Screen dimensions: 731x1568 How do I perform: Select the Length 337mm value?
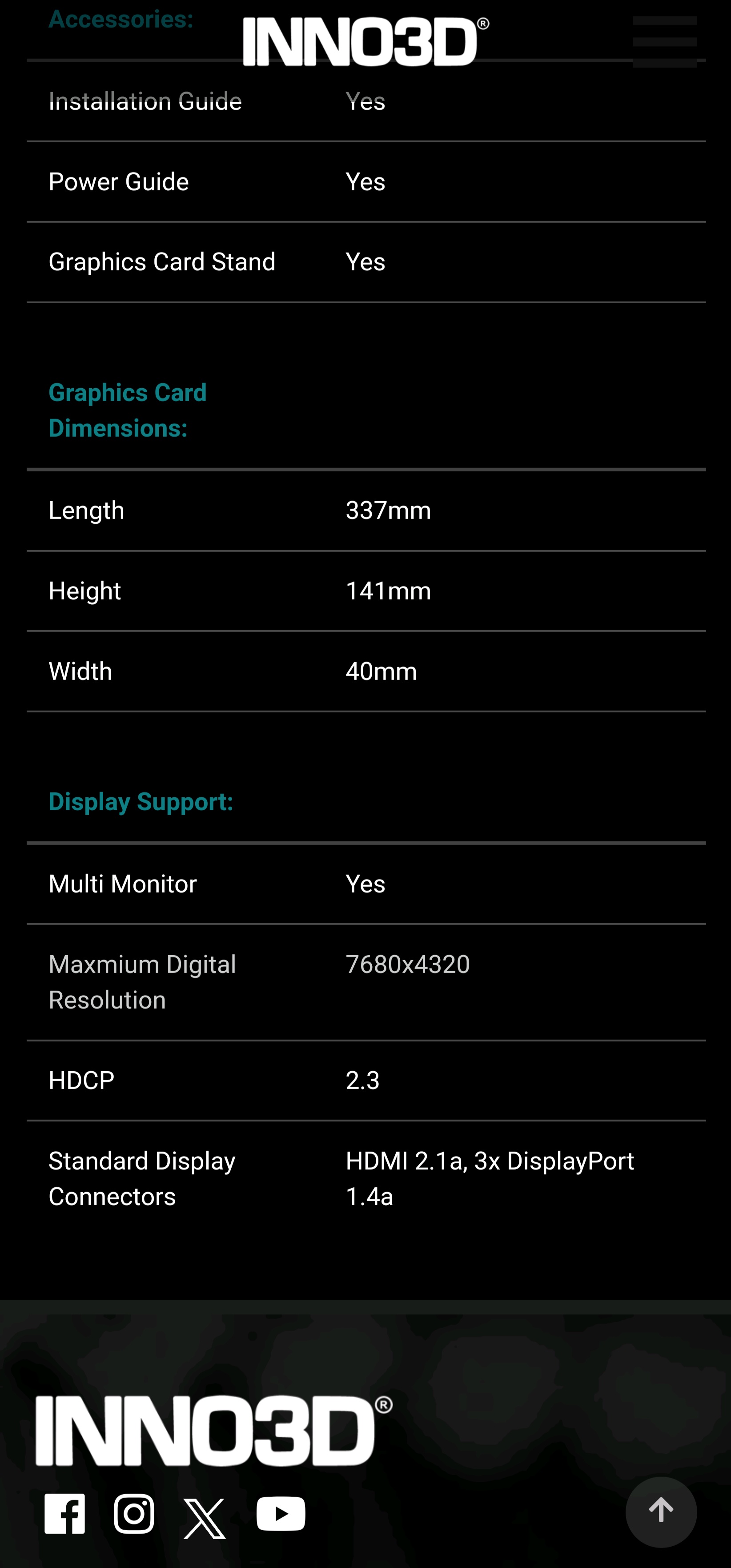coord(388,510)
